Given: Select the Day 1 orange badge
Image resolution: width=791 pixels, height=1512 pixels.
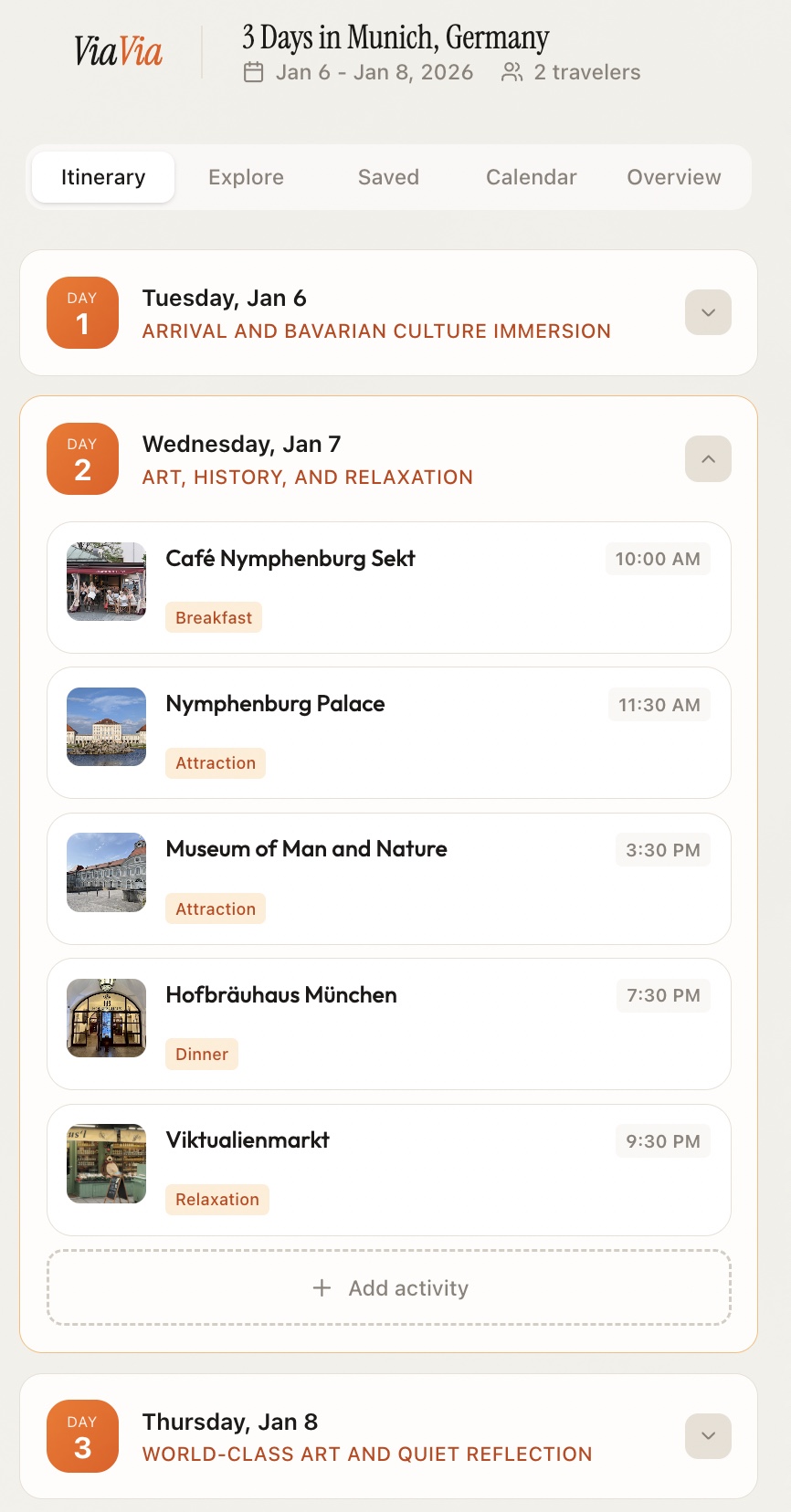Looking at the screenshot, I should tap(82, 313).
